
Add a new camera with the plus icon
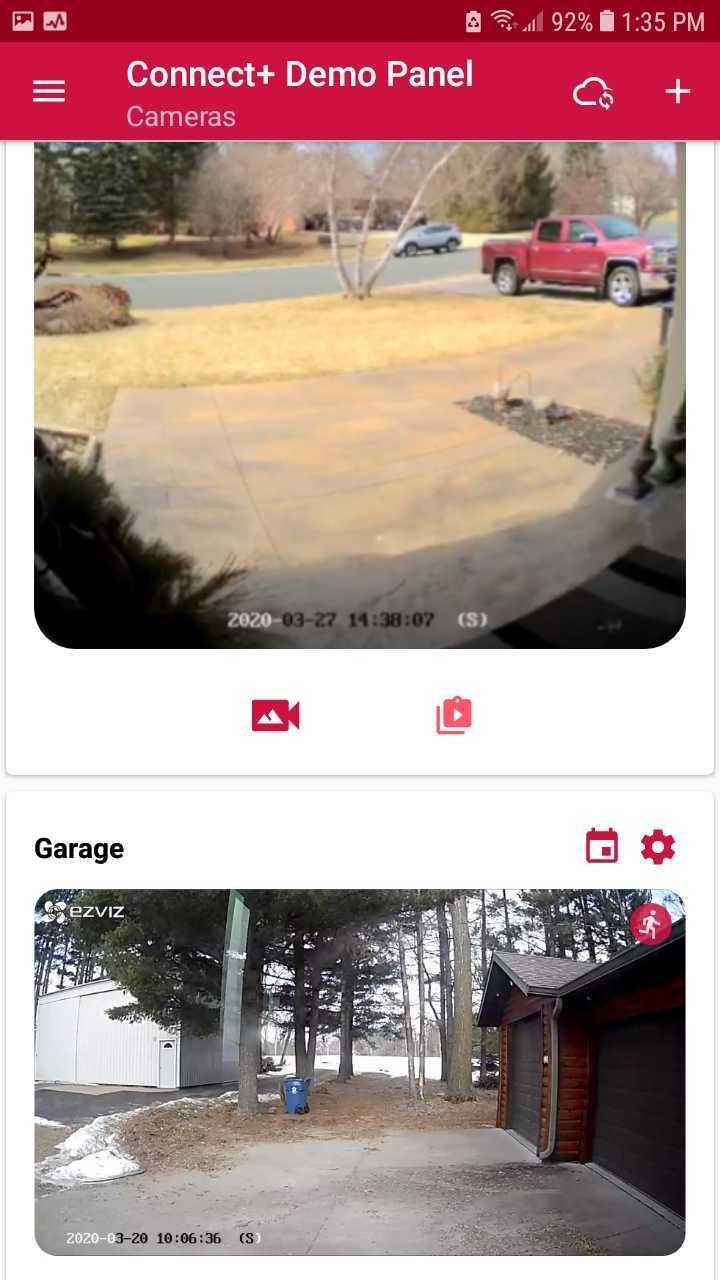677,91
